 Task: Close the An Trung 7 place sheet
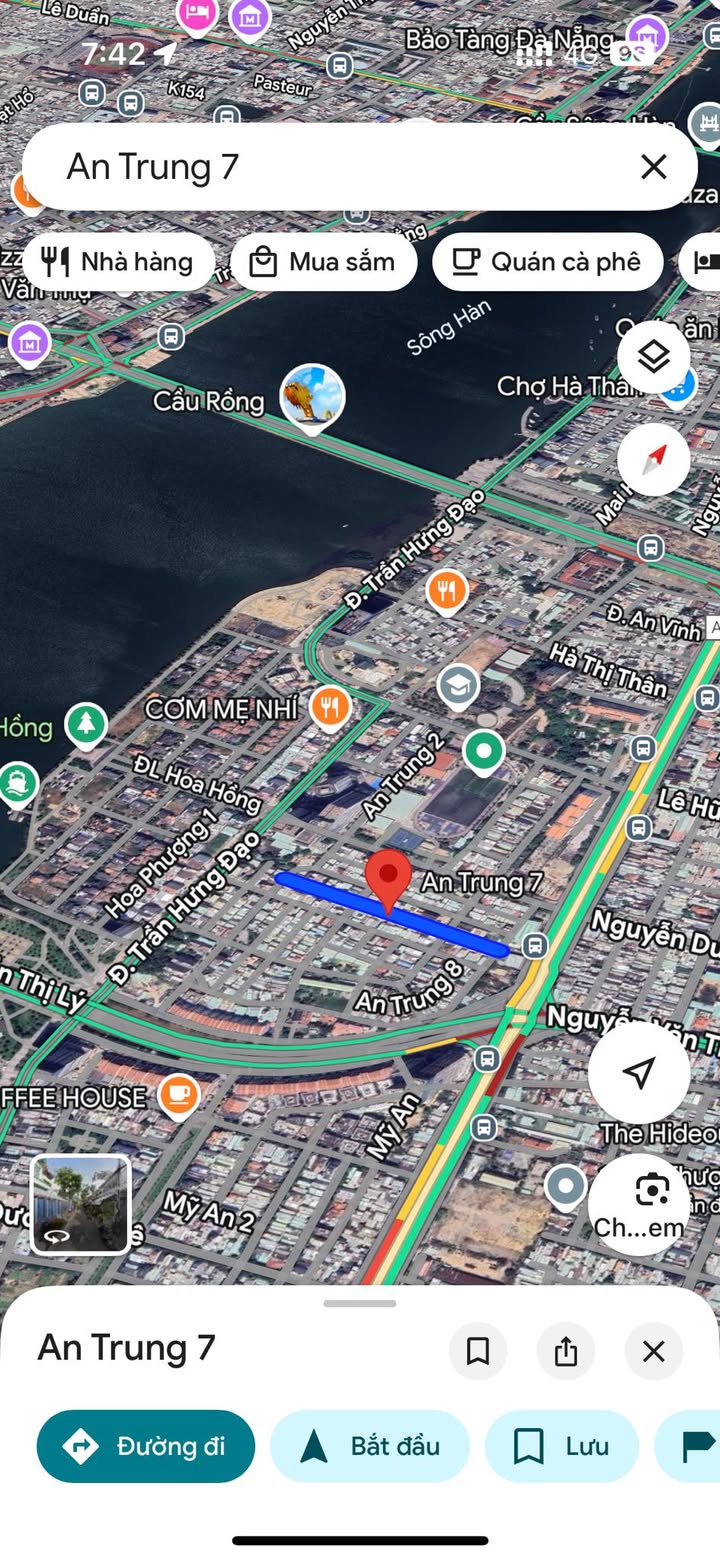(653, 1351)
